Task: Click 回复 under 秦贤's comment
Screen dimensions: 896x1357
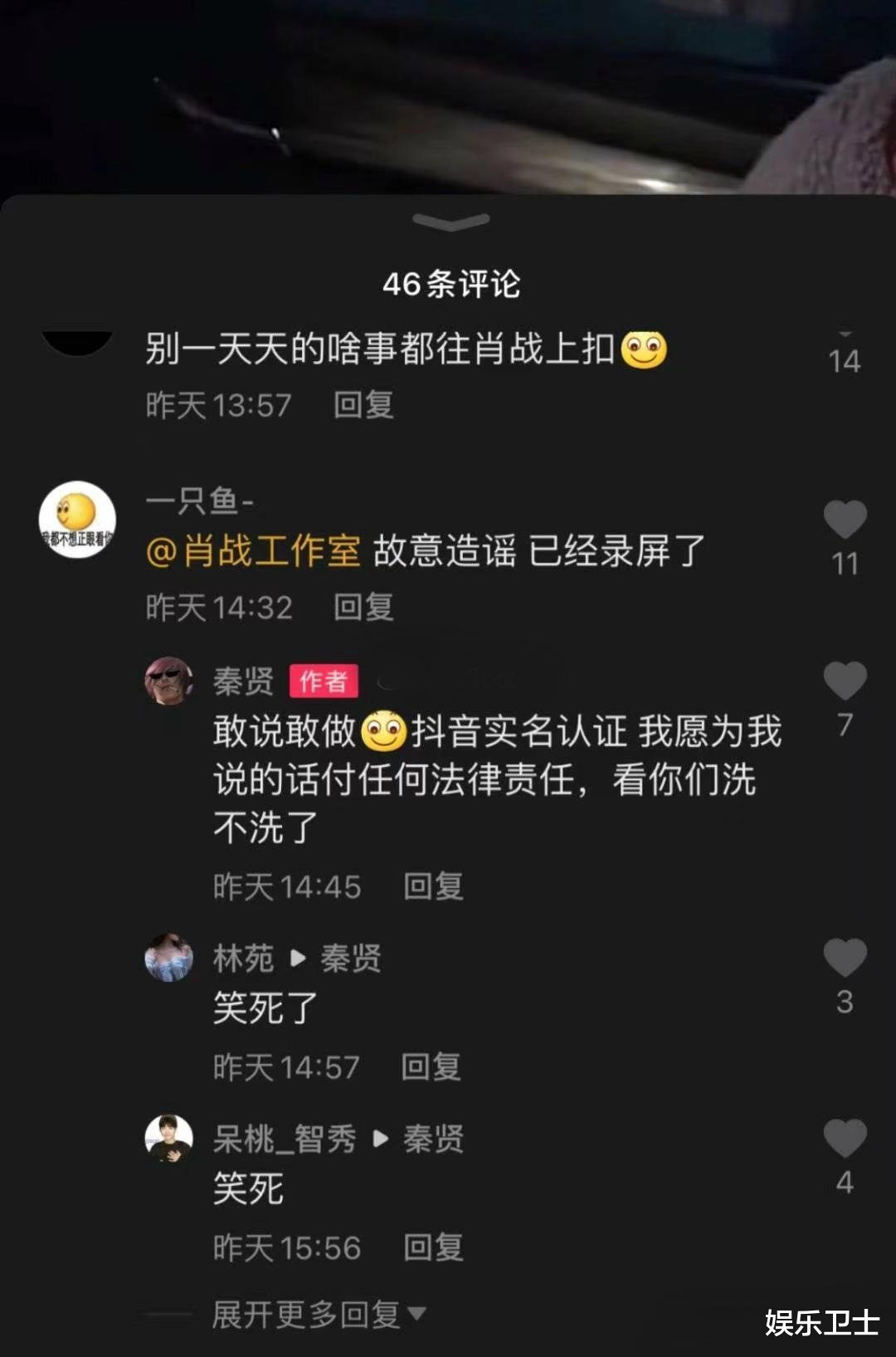Action: point(432,887)
